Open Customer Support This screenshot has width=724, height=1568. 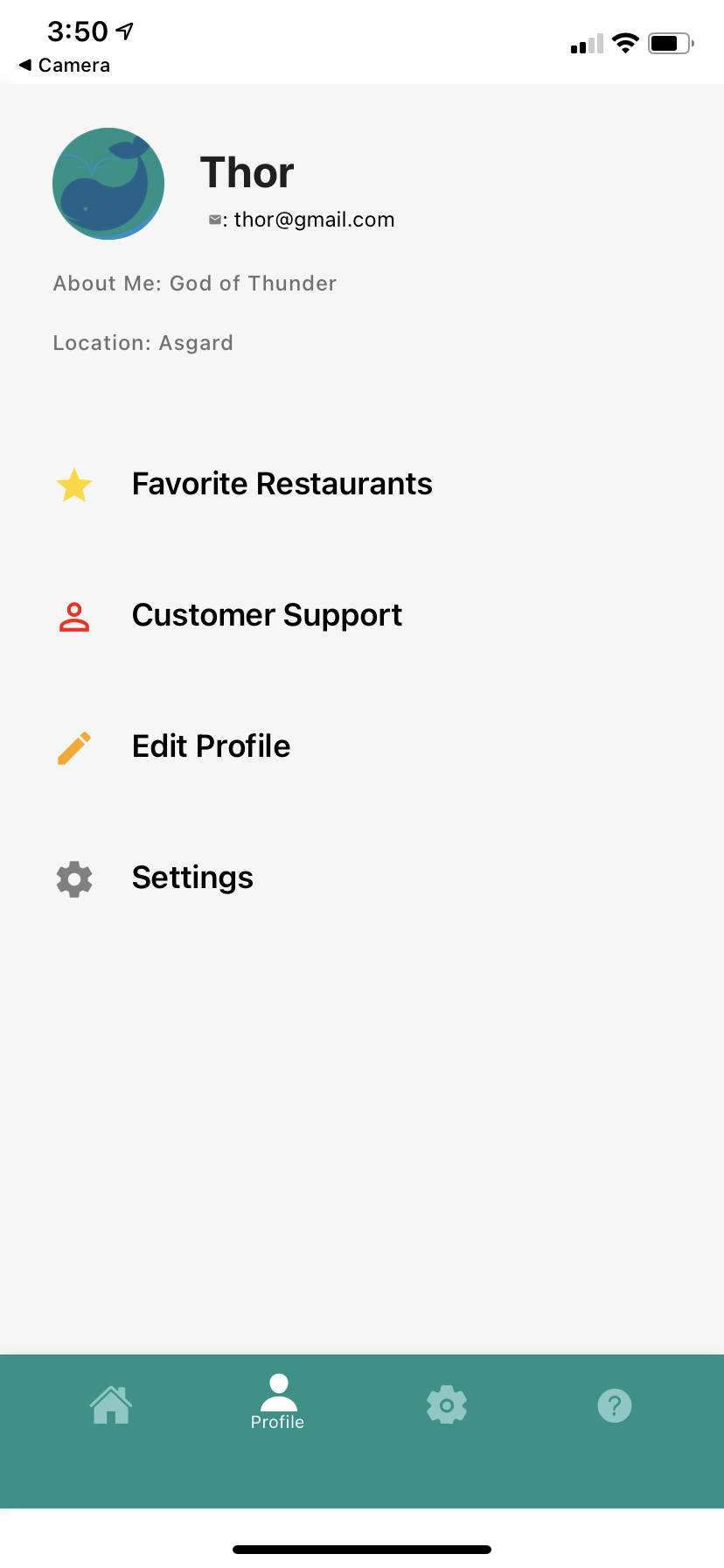click(x=267, y=615)
